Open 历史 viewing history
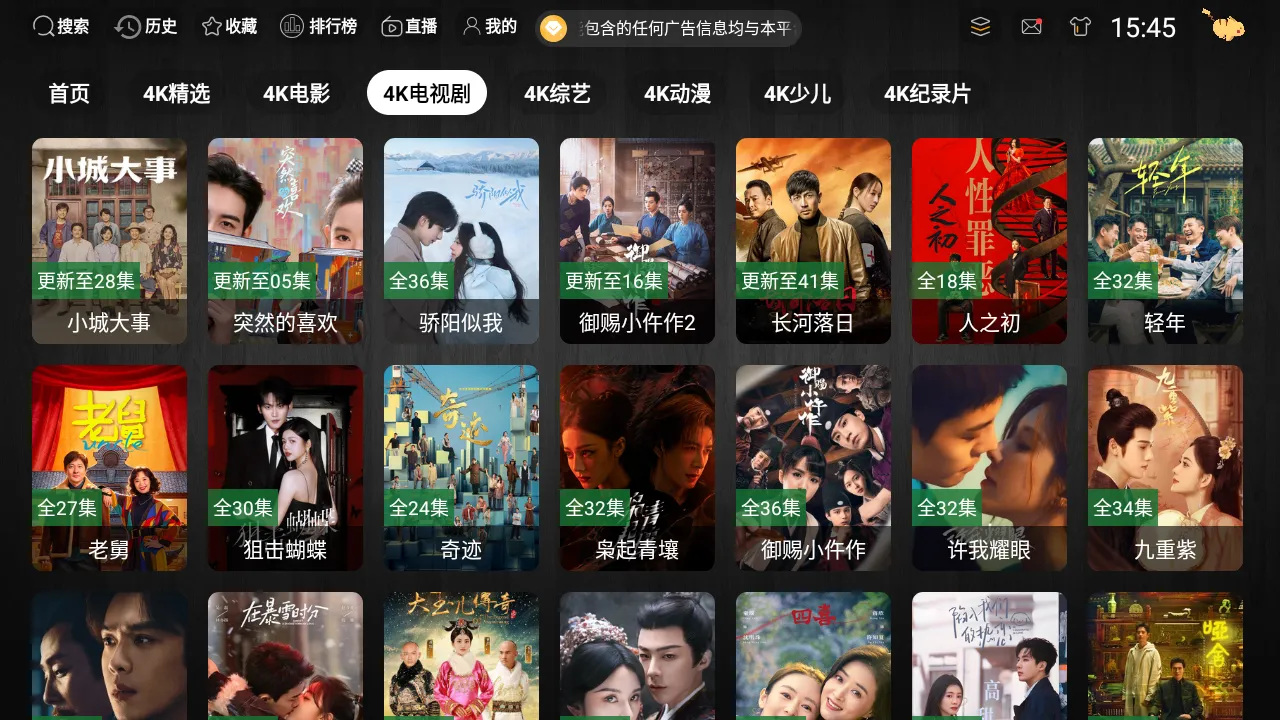1280x720 pixels. 146,27
